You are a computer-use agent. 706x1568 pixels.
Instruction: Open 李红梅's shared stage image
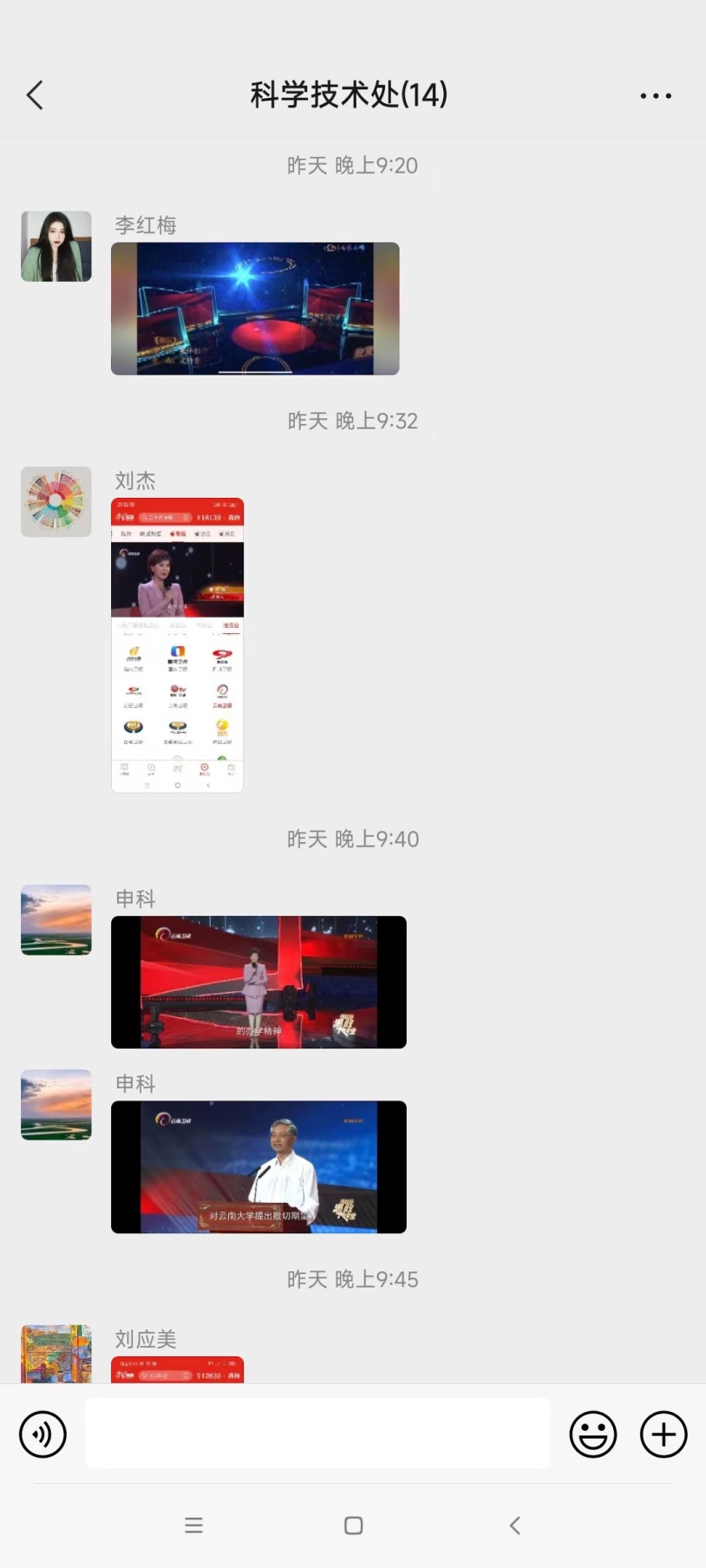click(255, 309)
